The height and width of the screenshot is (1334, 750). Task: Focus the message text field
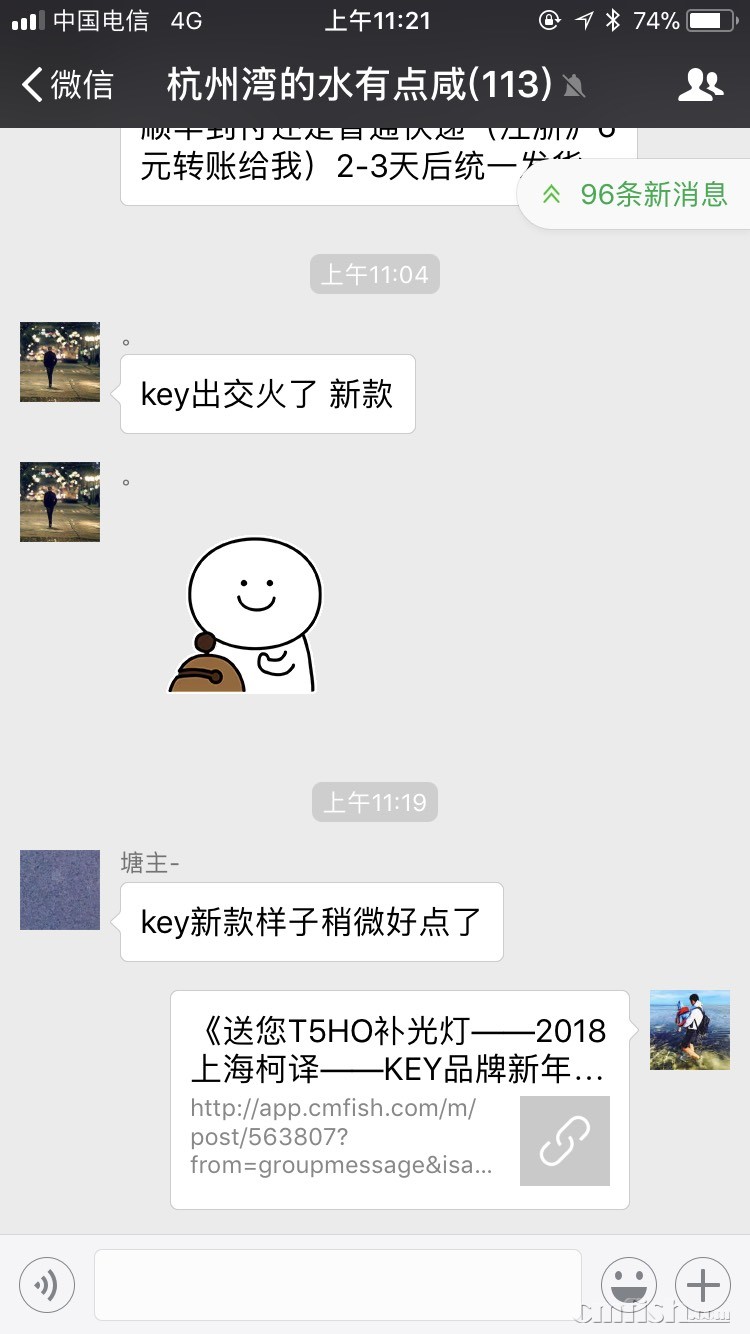(x=337, y=1284)
